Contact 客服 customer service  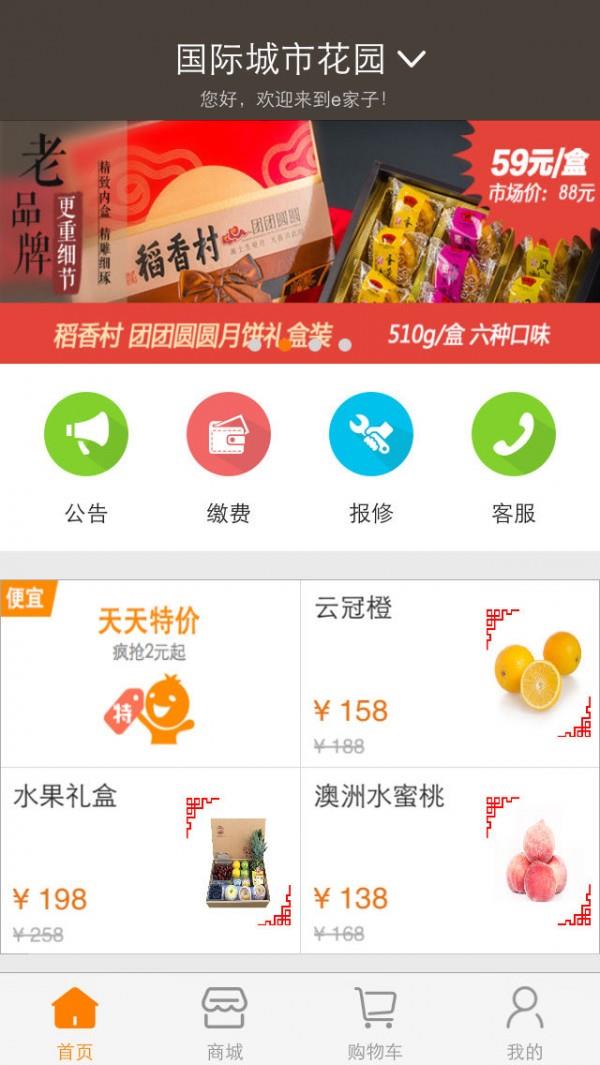(513, 433)
